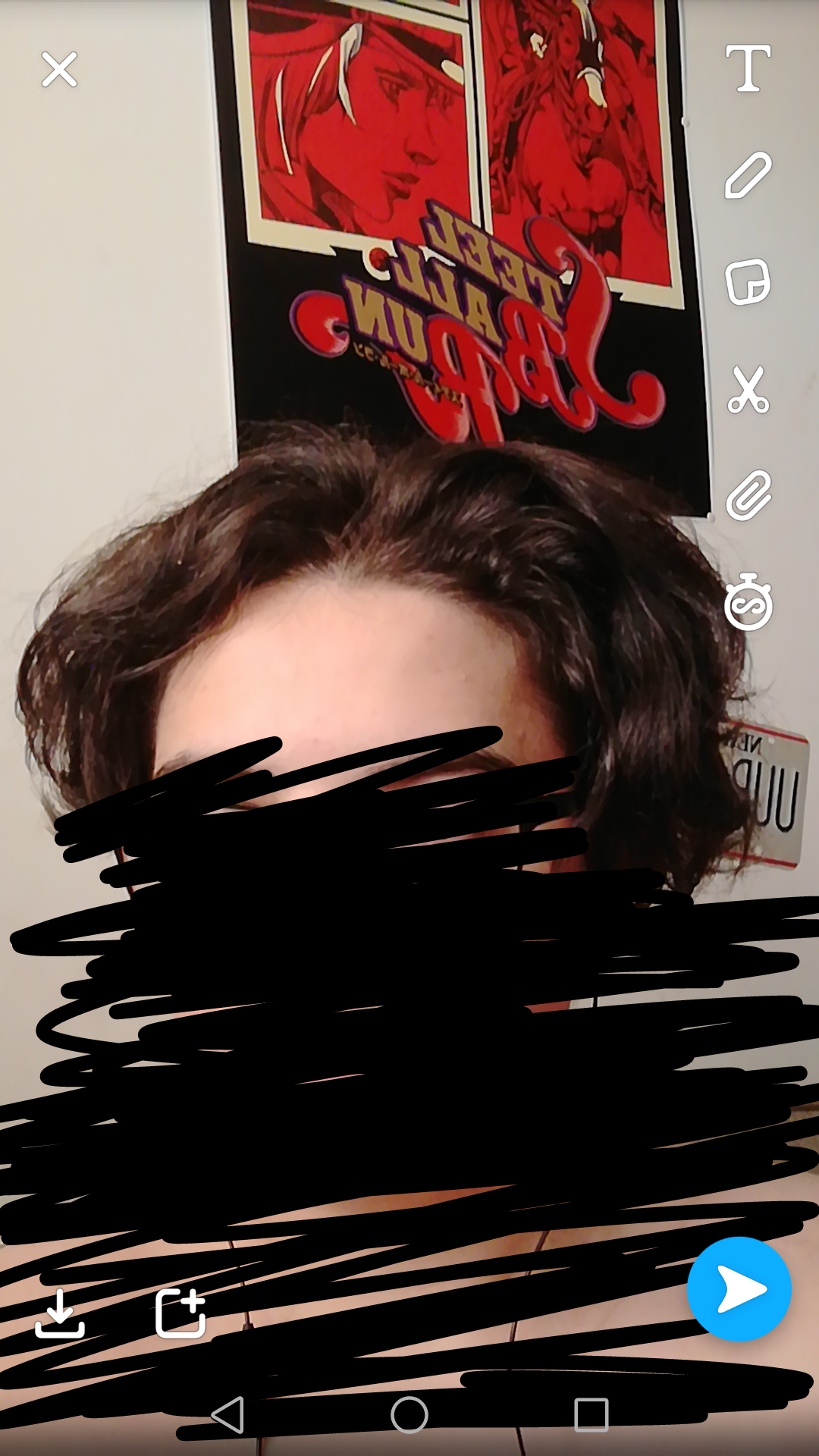Tap the system home button
Screen dimensions: 819x1456
pyautogui.click(x=409, y=1415)
